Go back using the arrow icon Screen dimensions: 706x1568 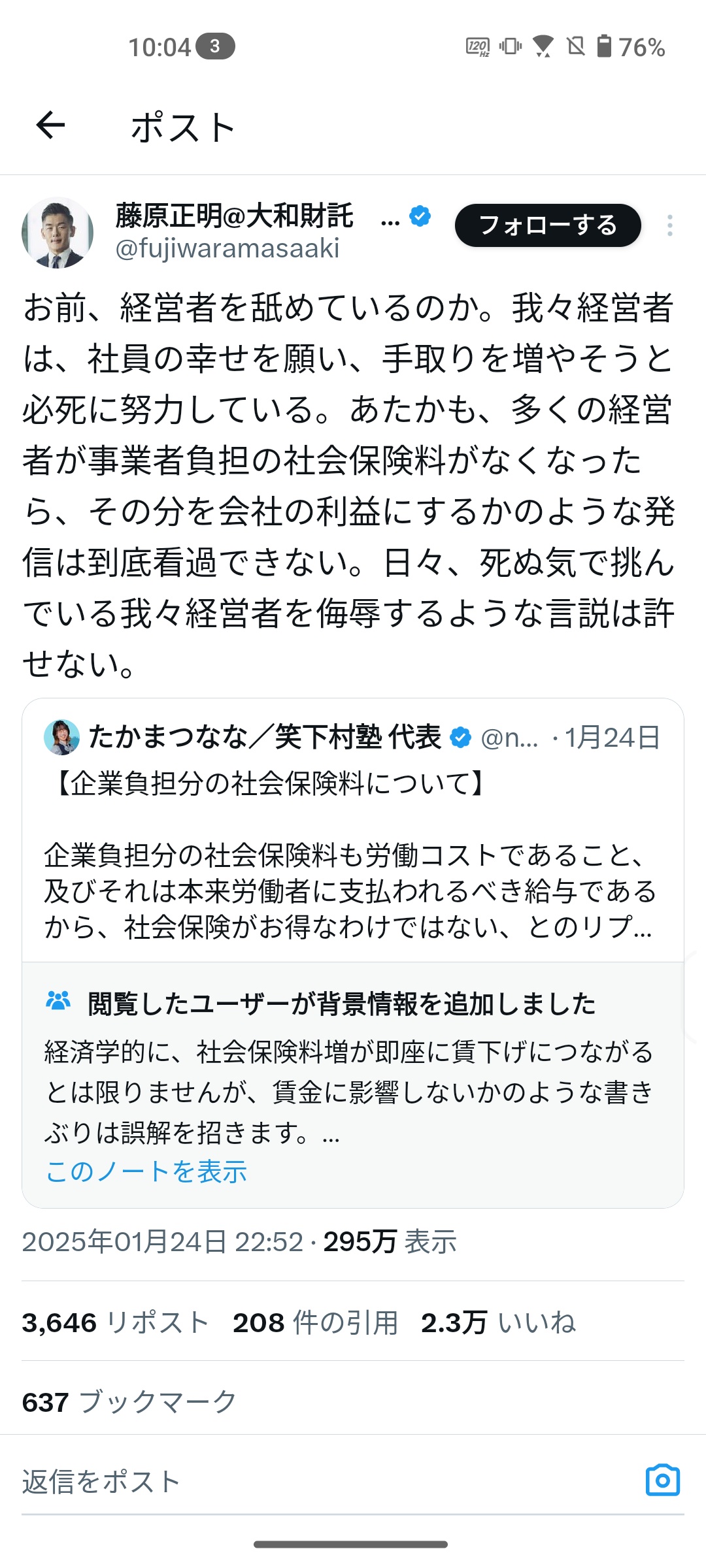tap(50, 125)
